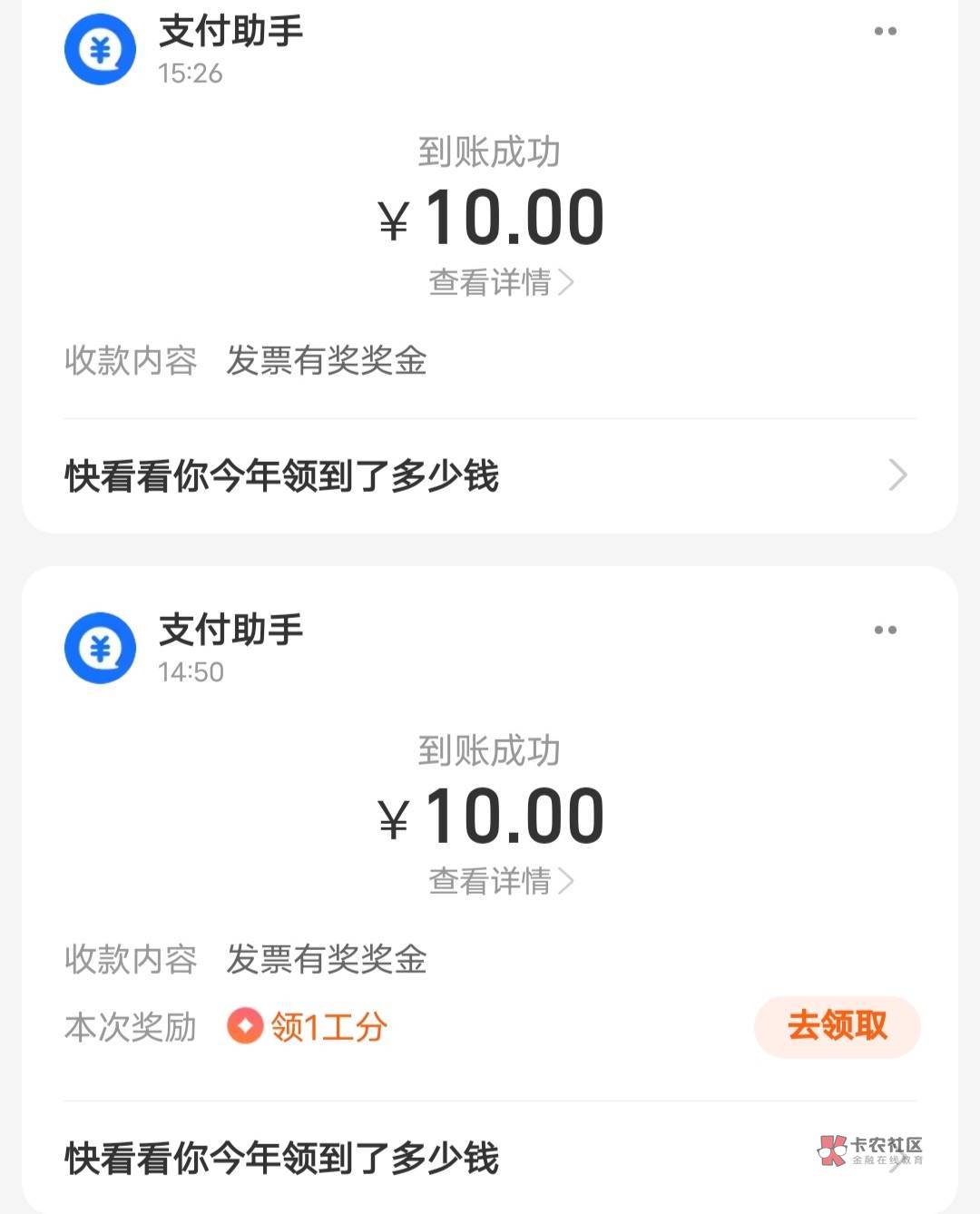
Task: Open 支付助手 avatar on the 15:26 message
Action: [100, 50]
